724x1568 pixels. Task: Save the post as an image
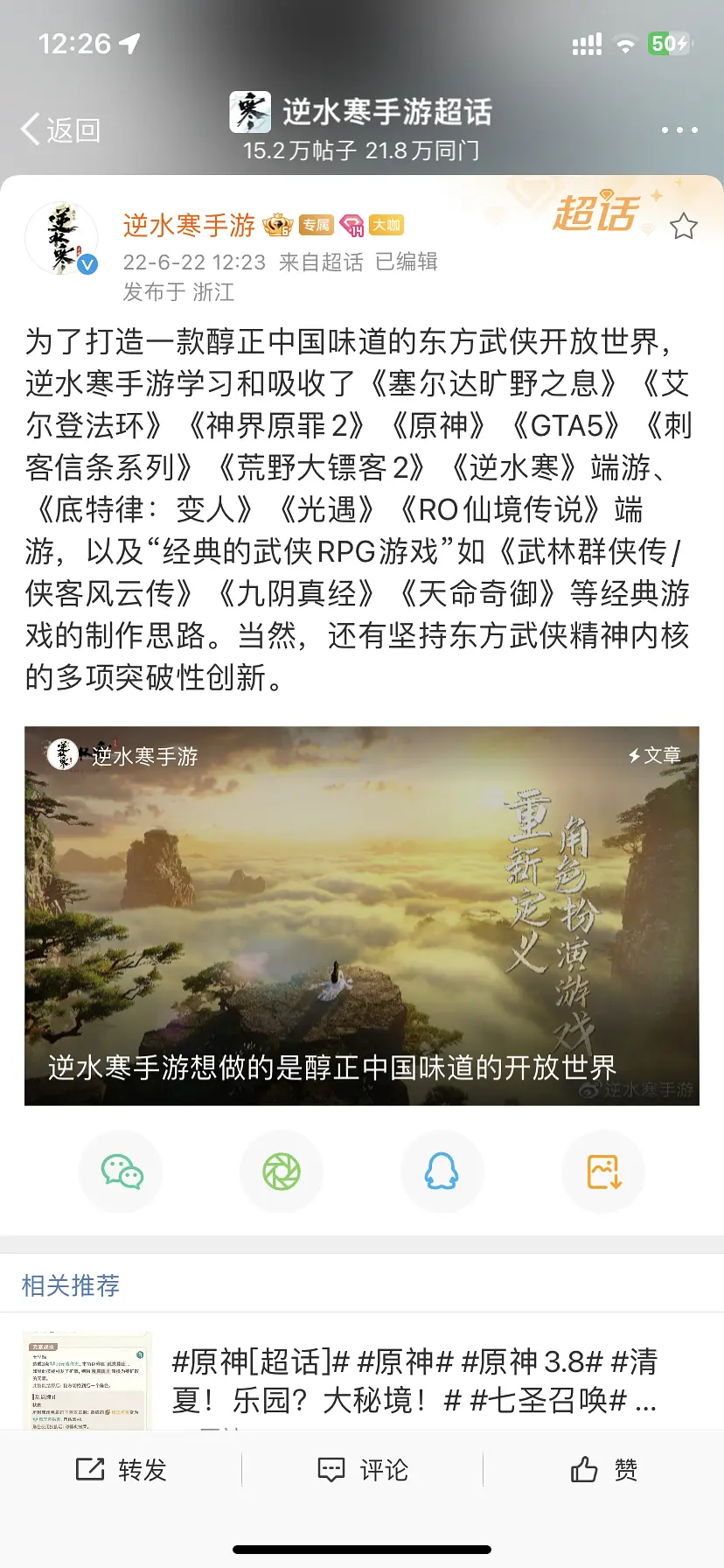pyautogui.click(x=603, y=1172)
